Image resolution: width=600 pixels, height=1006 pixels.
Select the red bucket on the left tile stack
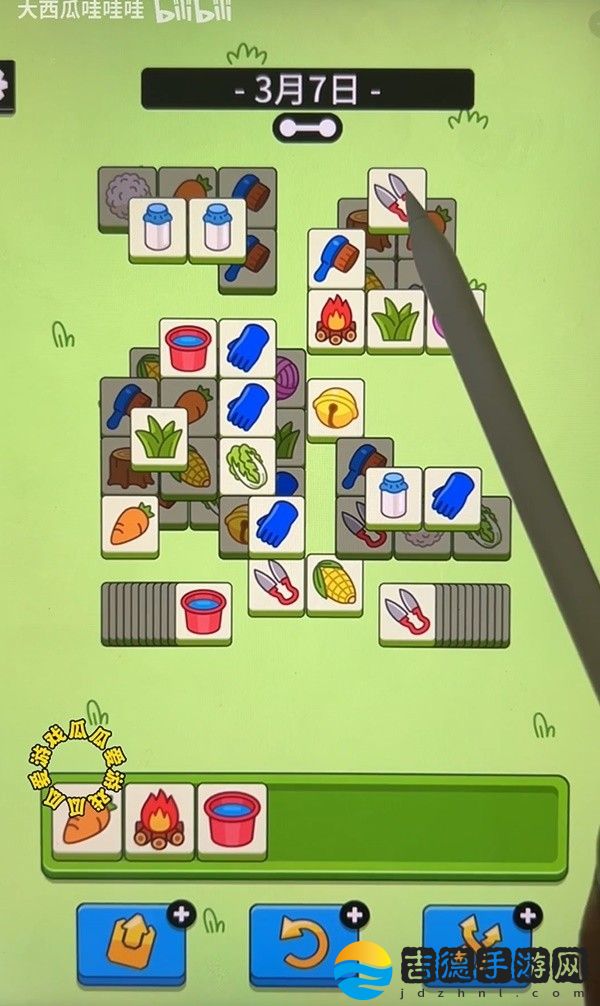203,610
